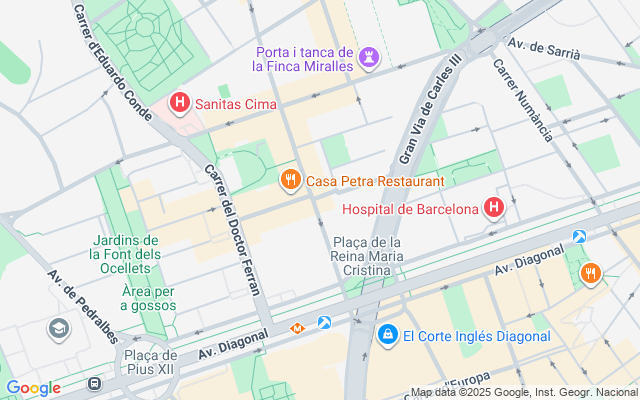Viewport: 640px width, 400px height.
Task: Open the Sanitas Cima hospital marker
Action: click(180, 103)
